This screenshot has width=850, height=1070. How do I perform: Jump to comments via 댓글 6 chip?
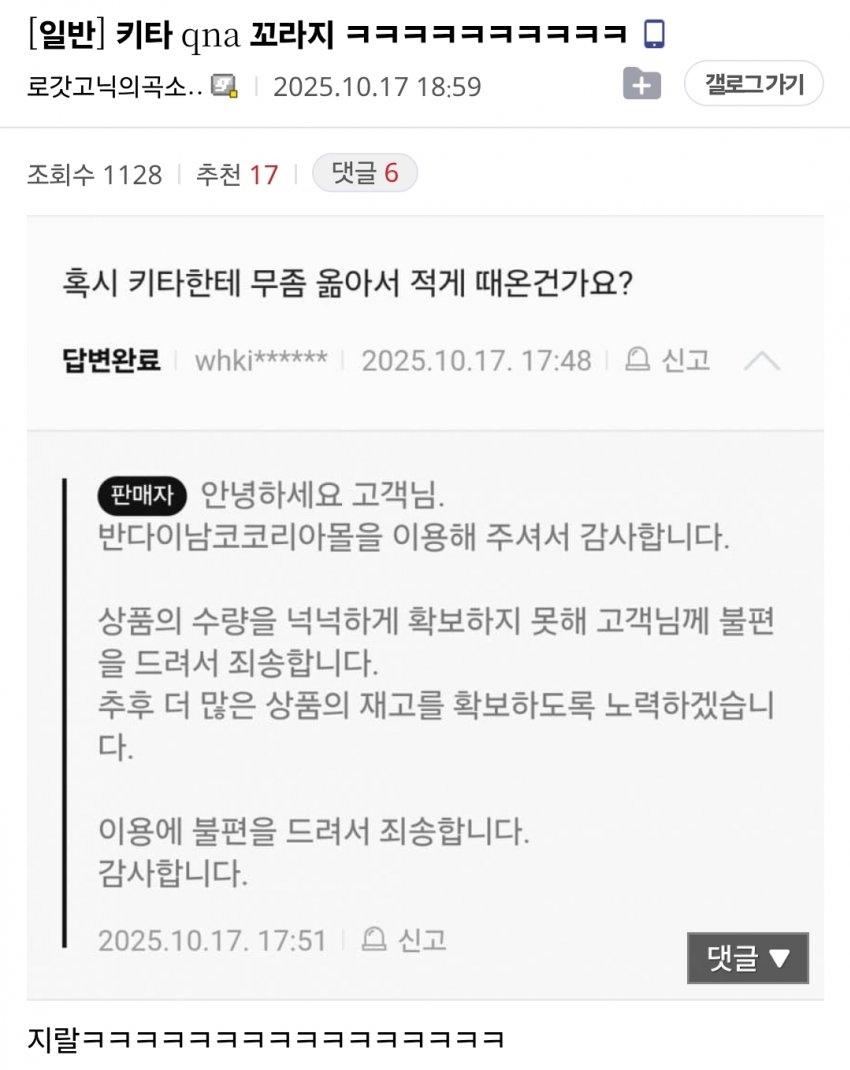364,174
